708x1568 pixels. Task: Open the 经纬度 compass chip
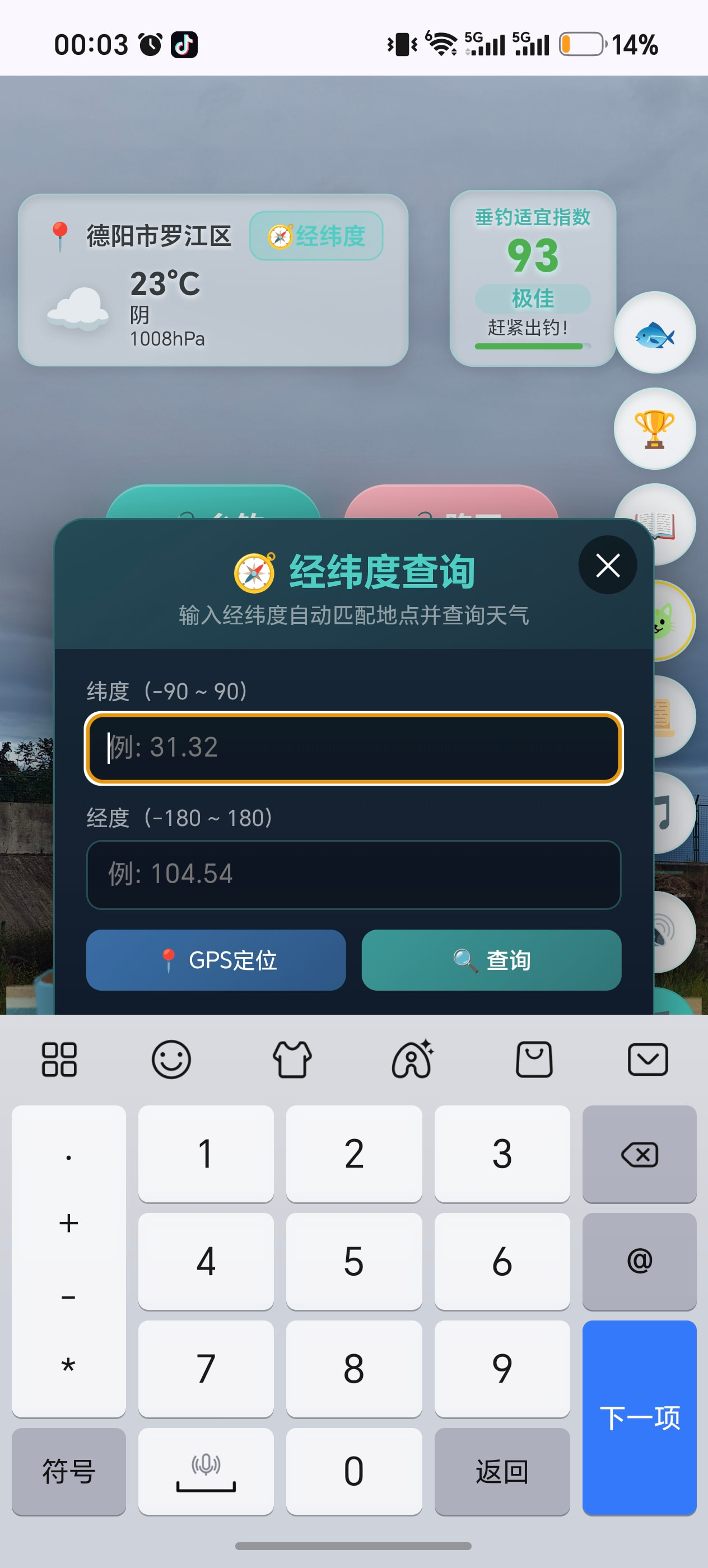click(x=316, y=236)
